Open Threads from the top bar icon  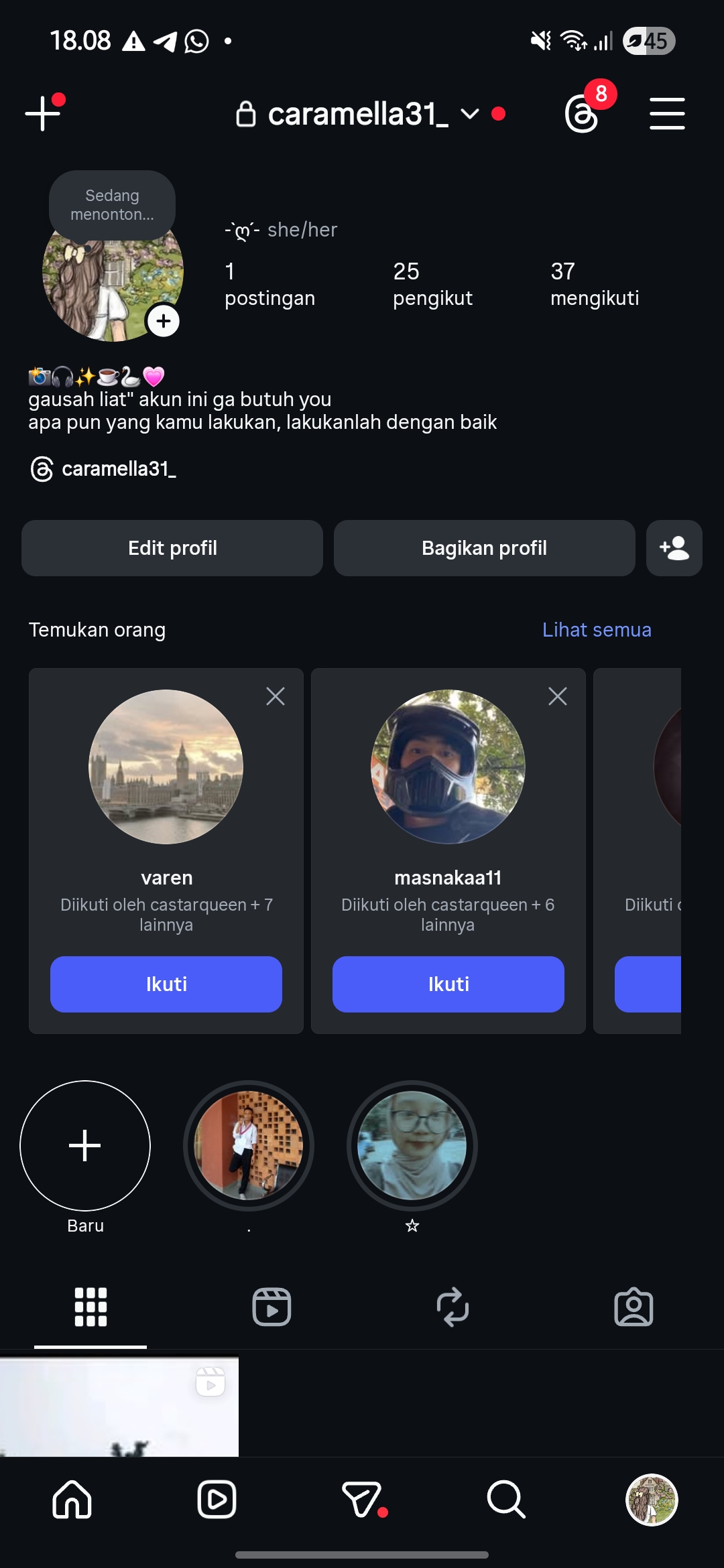[581, 113]
